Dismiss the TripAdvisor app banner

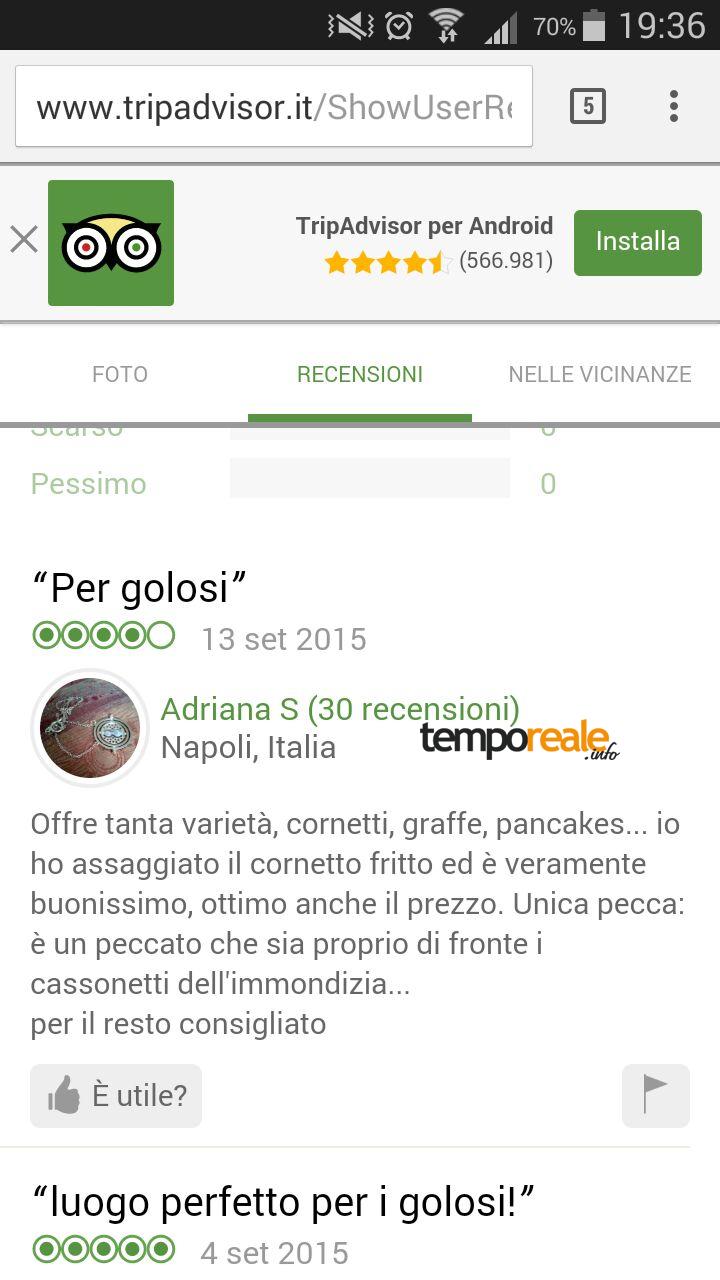point(24,240)
